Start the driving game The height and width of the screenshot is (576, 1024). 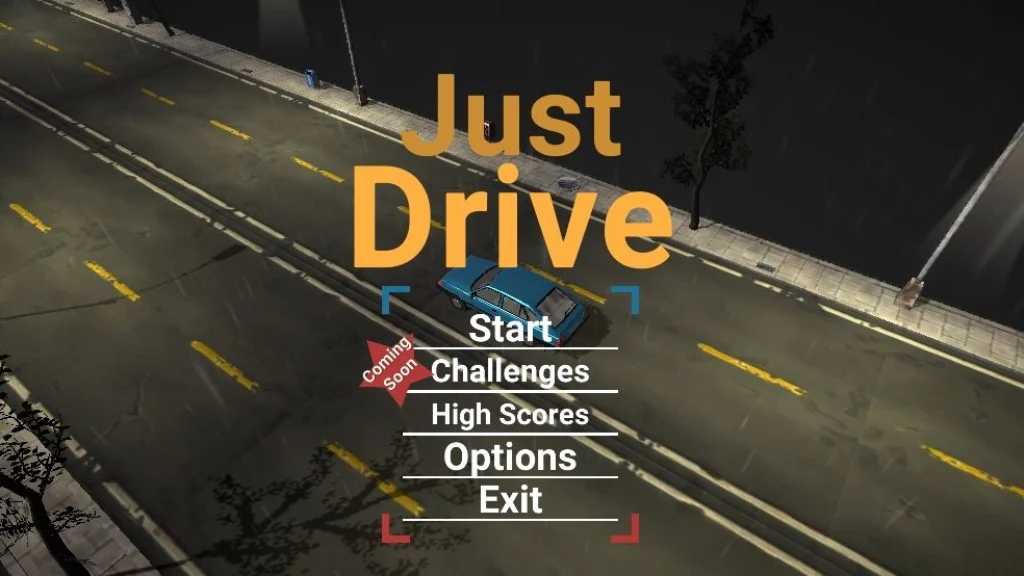tap(510, 328)
